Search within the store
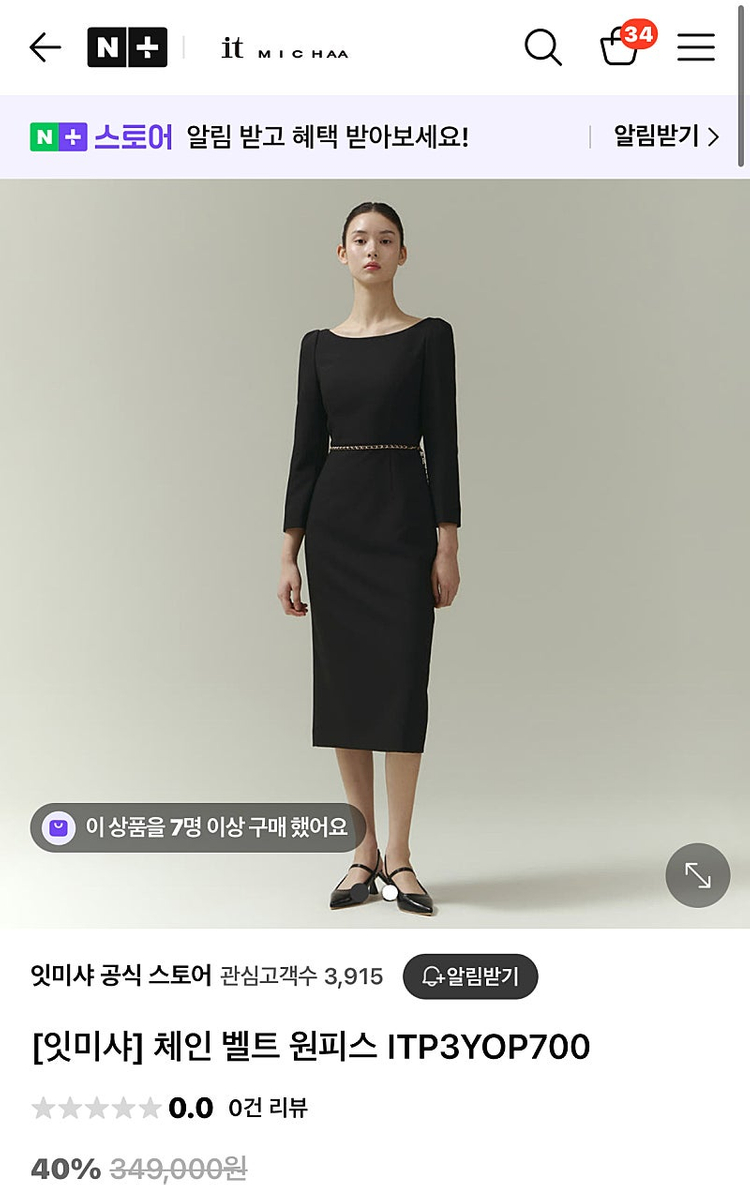Image resolution: width=750 pixels, height=1185 pixels. click(x=543, y=47)
